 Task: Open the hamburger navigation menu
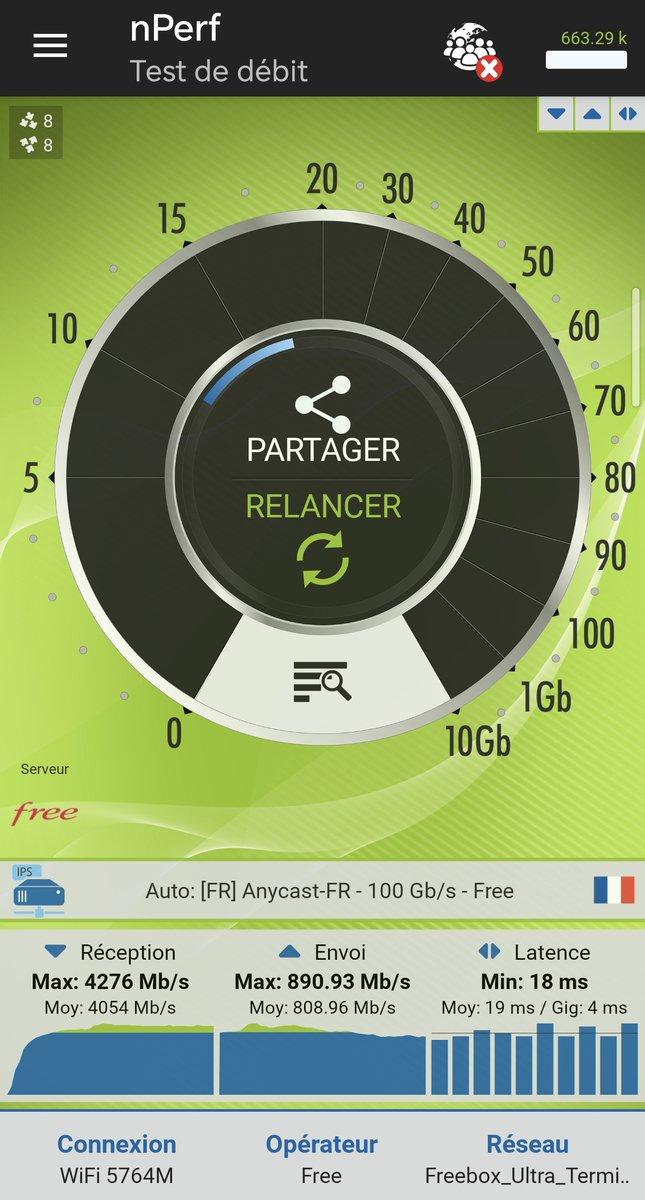[50, 46]
